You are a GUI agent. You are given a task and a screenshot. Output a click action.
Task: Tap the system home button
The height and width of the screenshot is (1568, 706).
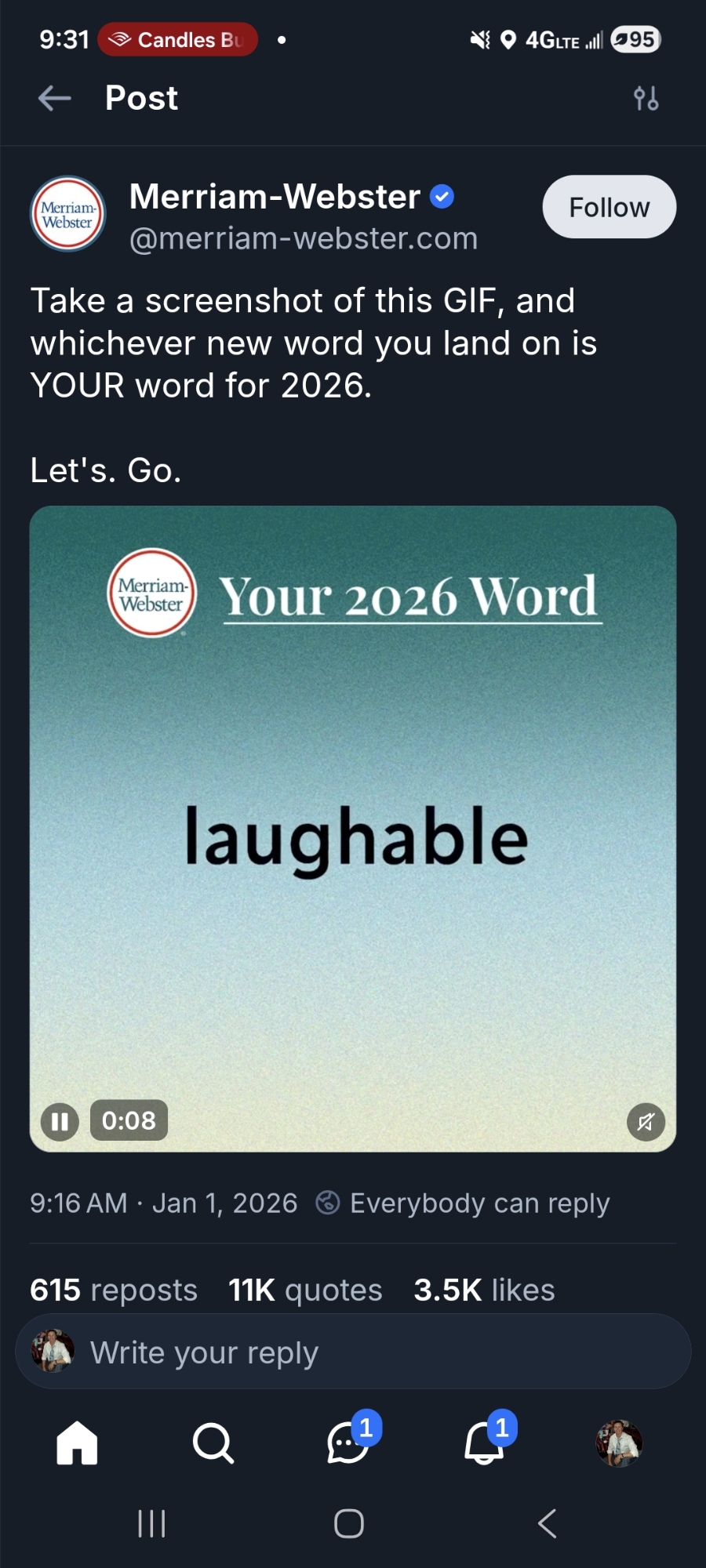[349, 1523]
